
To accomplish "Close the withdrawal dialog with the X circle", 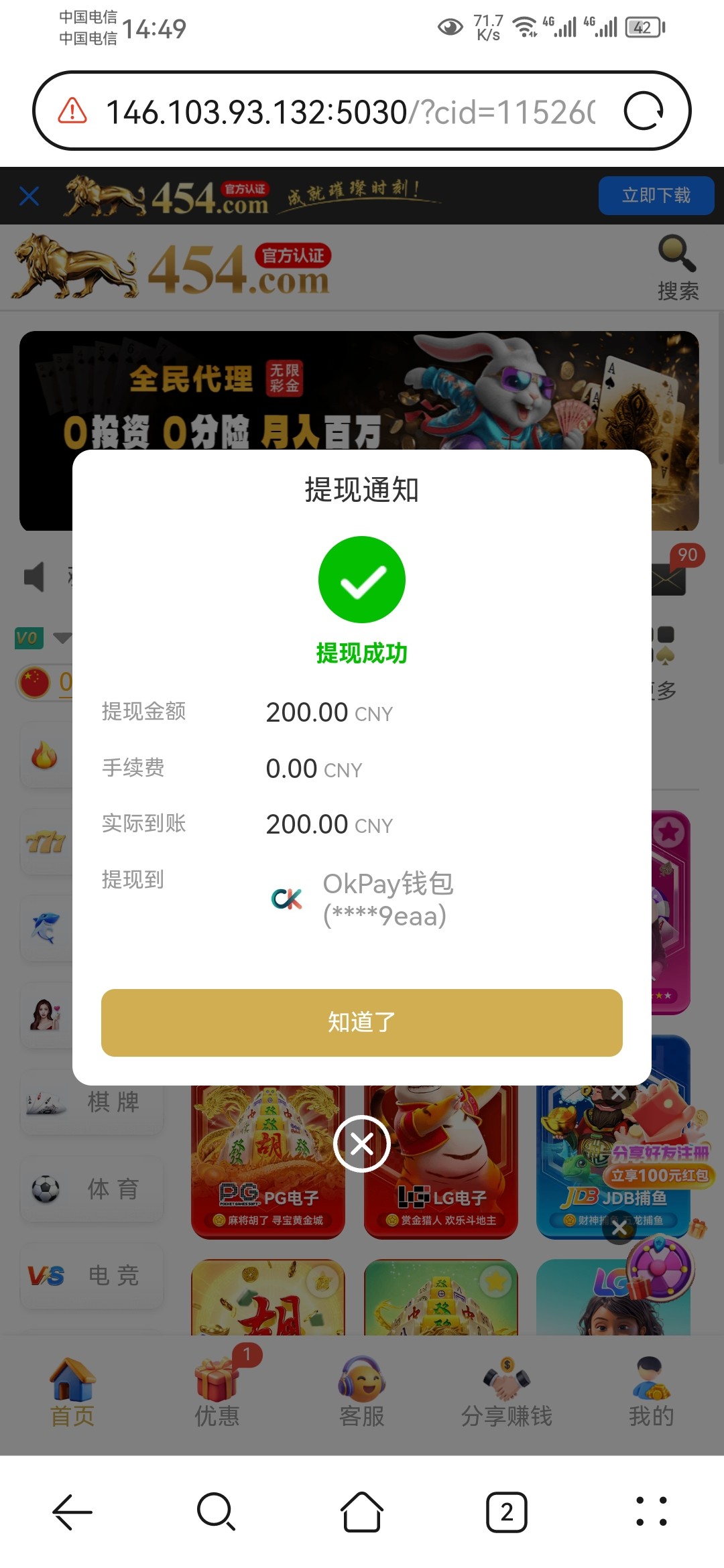I will point(362,1144).
